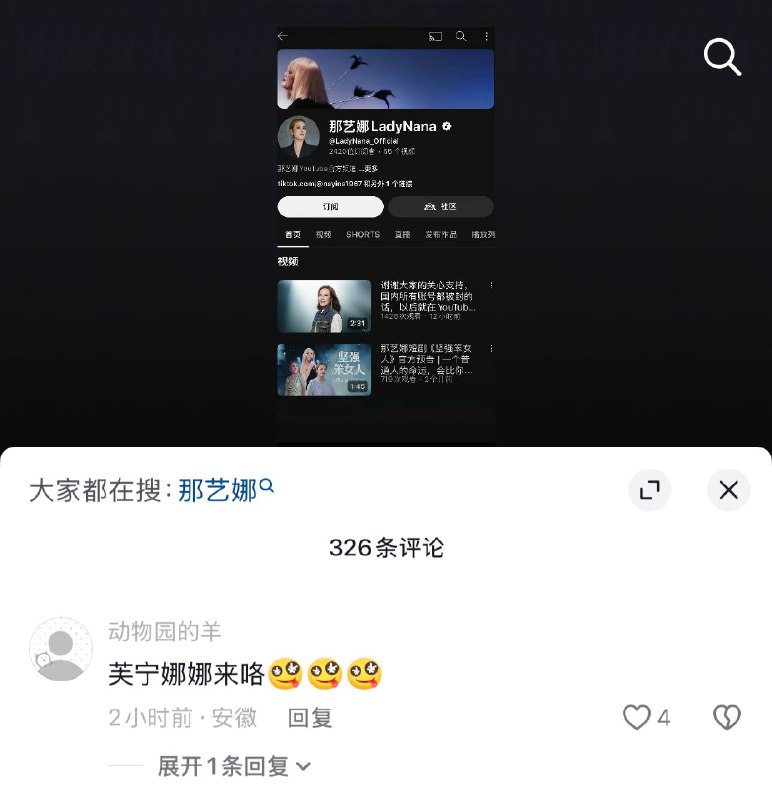Open the three-dot more options menu
This screenshot has height=800, width=772.
[x=487, y=34]
